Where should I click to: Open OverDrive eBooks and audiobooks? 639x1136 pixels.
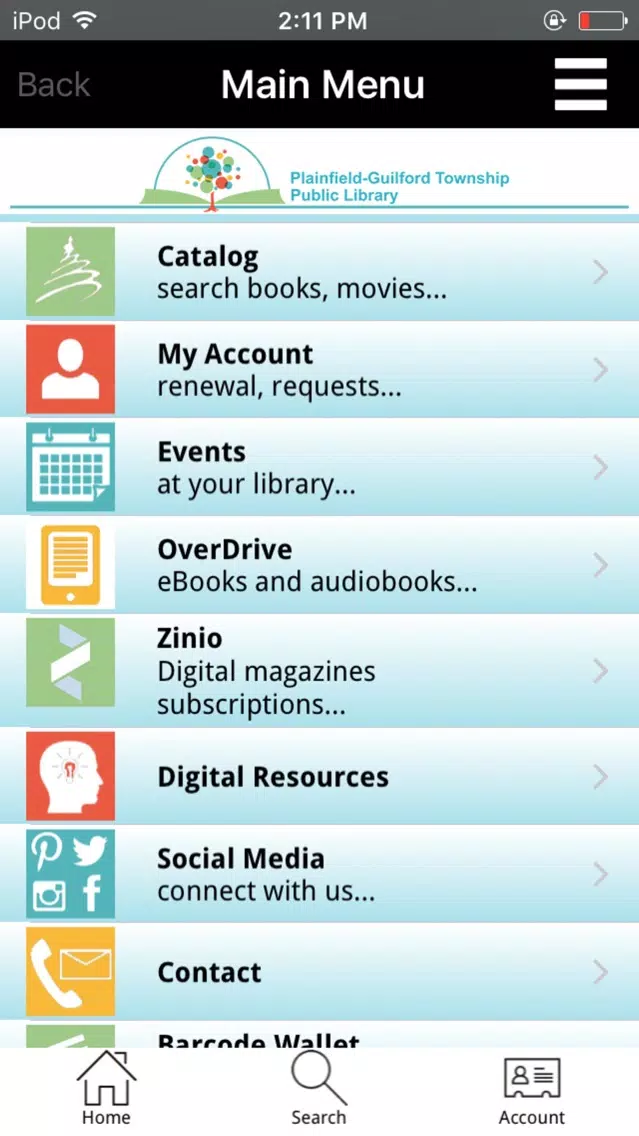320,565
